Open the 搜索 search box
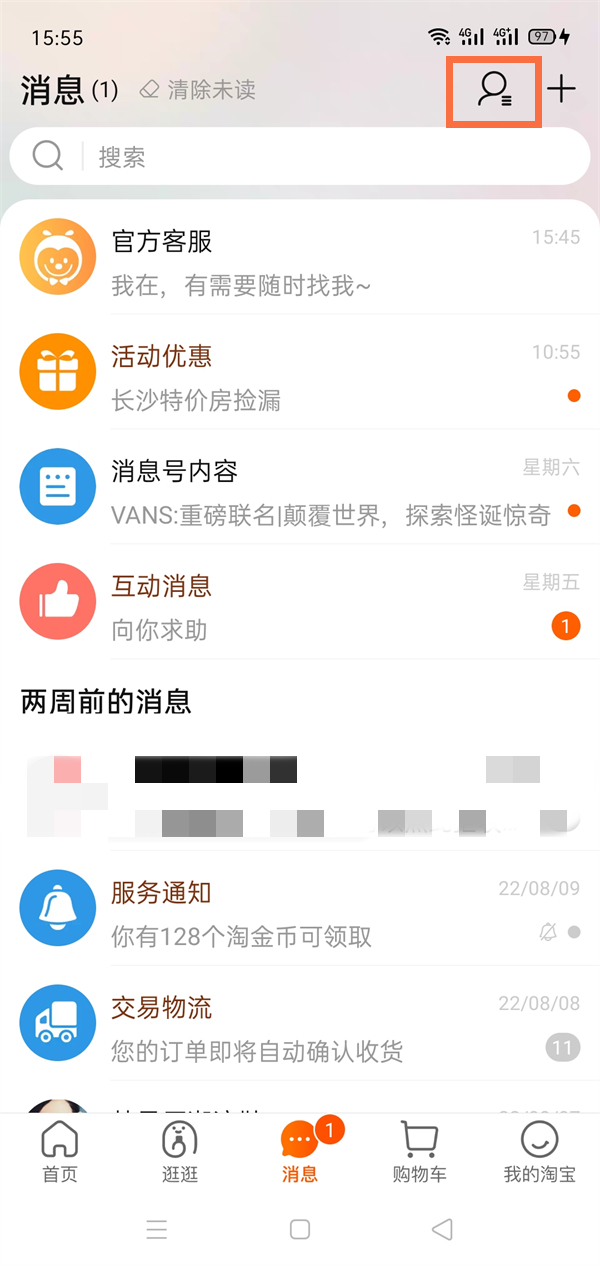Screen dimensions: 600x1266 coord(300,157)
